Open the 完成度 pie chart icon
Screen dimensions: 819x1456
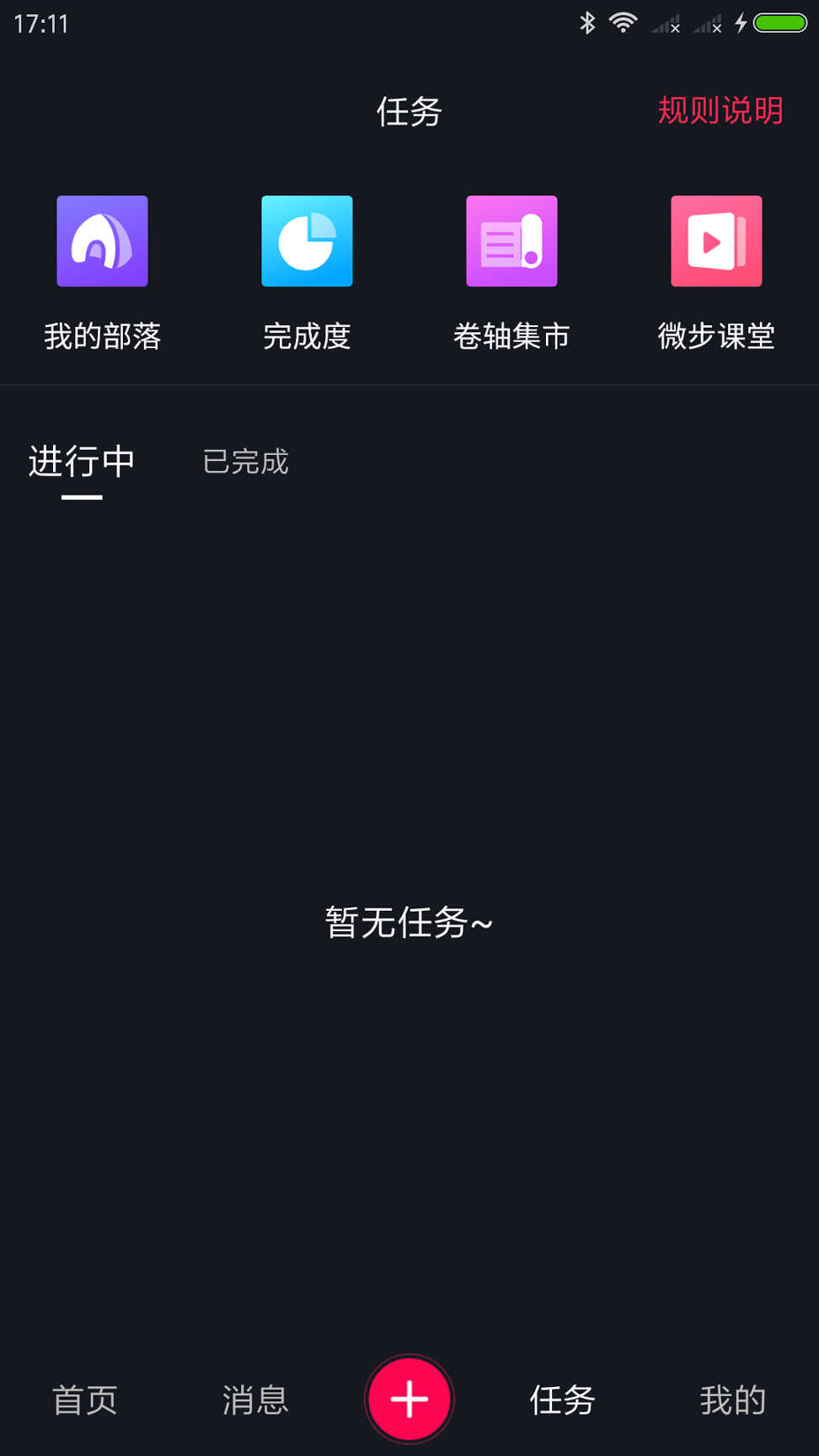click(x=307, y=241)
